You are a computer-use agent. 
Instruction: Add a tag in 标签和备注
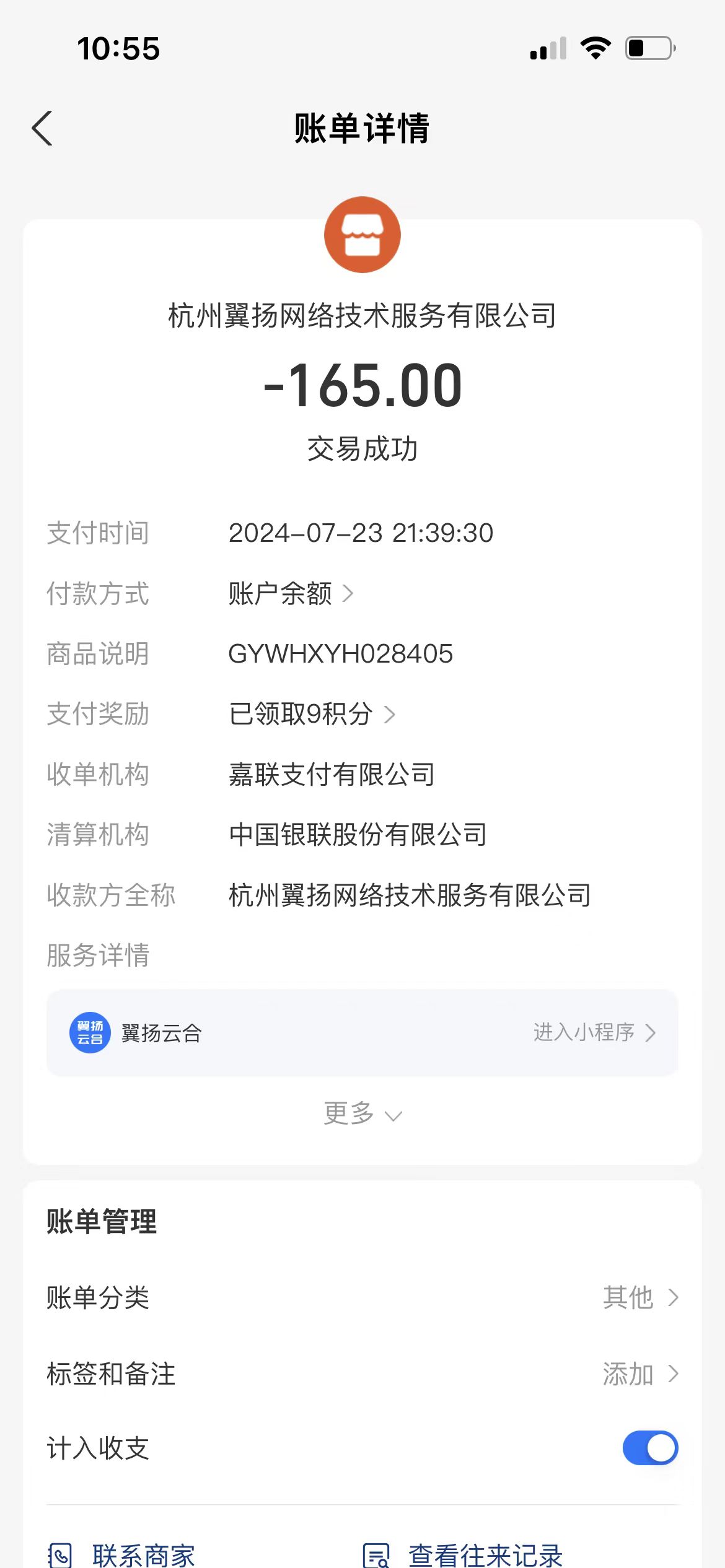639,1374
